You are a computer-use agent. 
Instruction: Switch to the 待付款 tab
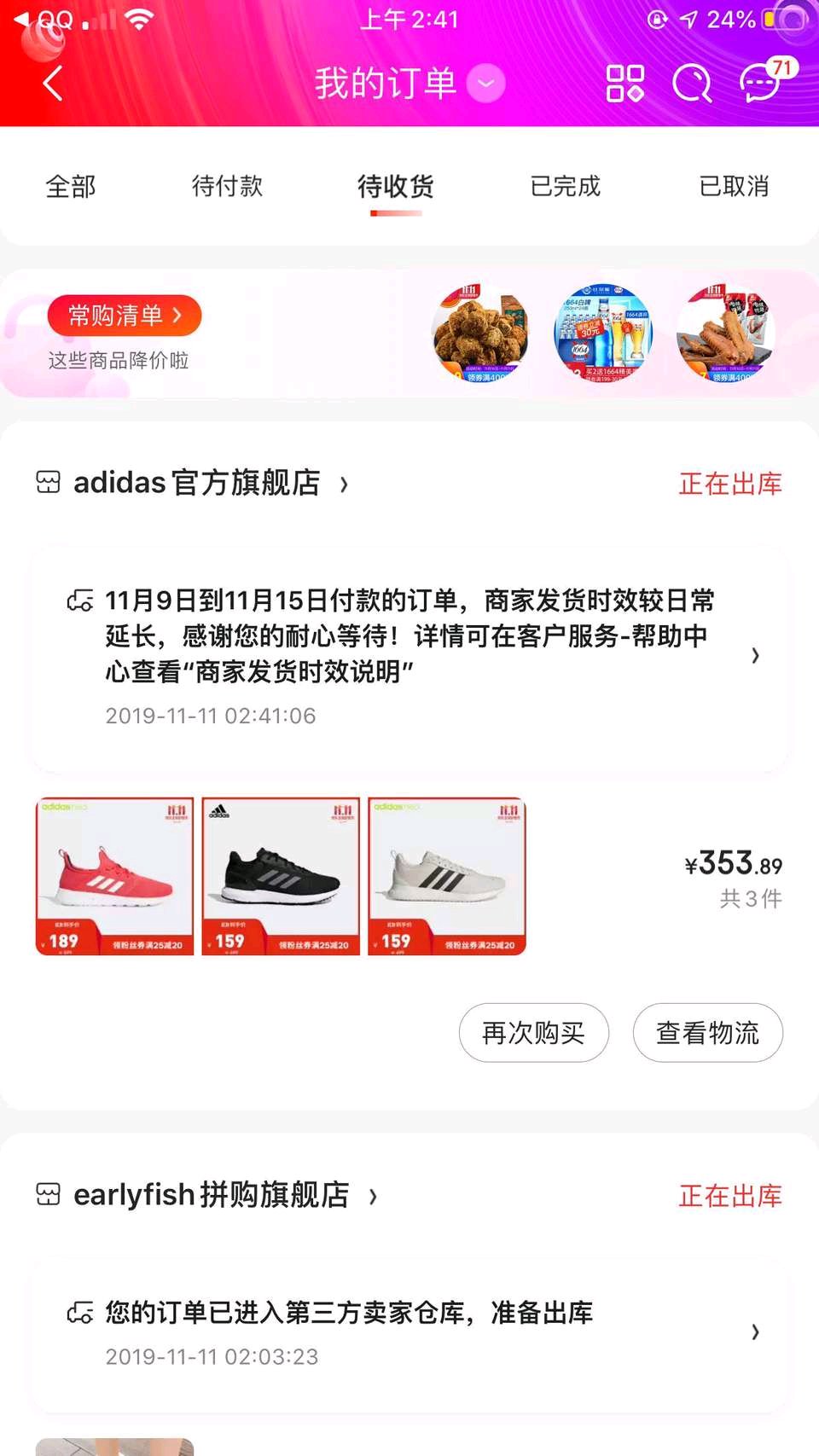[x=227, y=186]
